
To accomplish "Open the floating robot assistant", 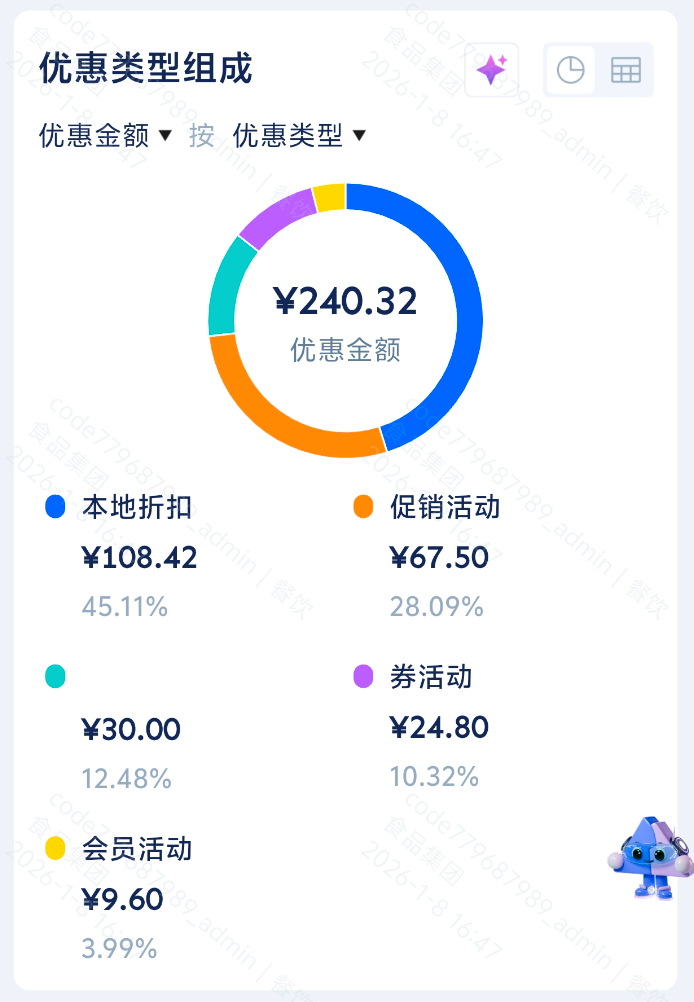I will pos(648,858).
